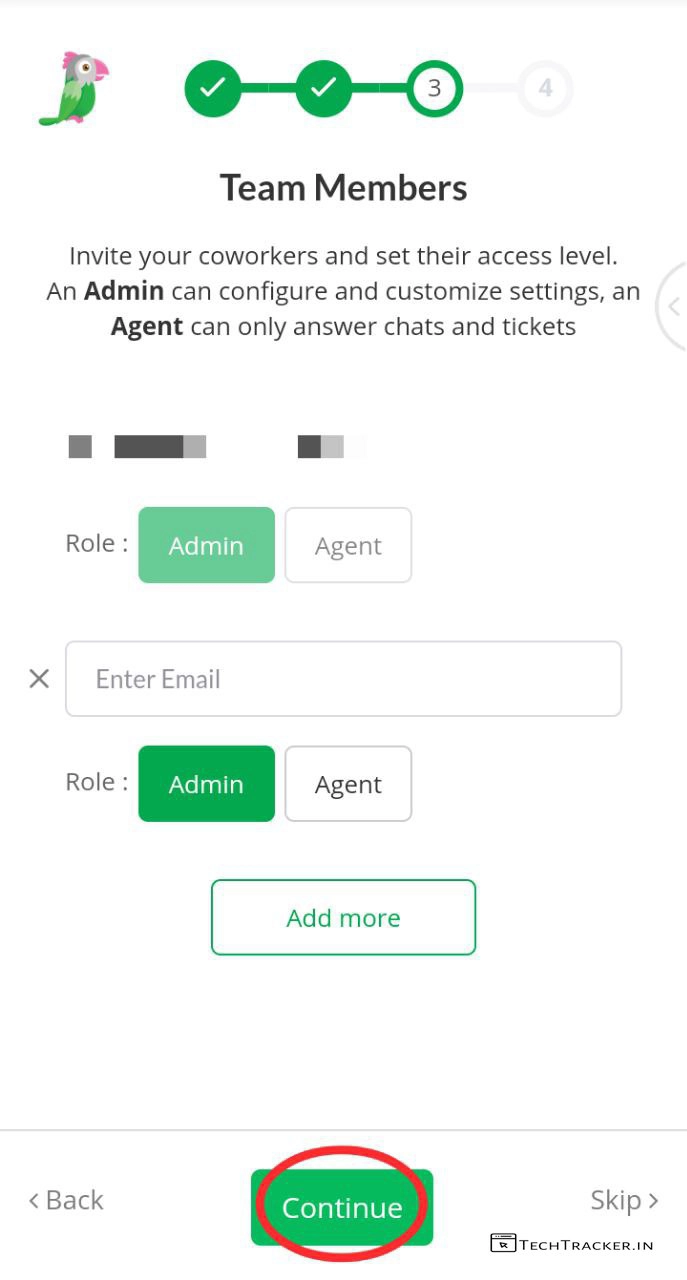Go back to the previous step
The width and height of the screenshot is (687, 1280).
[x=66, y=1200]
